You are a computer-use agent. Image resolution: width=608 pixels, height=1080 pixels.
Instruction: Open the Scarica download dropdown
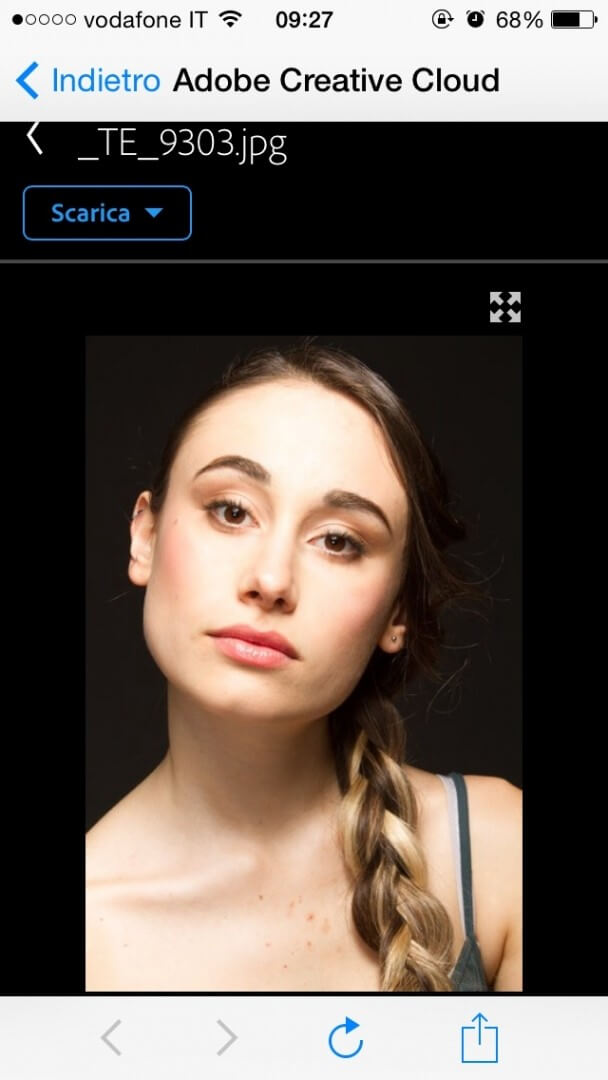(x=107, y=213)
